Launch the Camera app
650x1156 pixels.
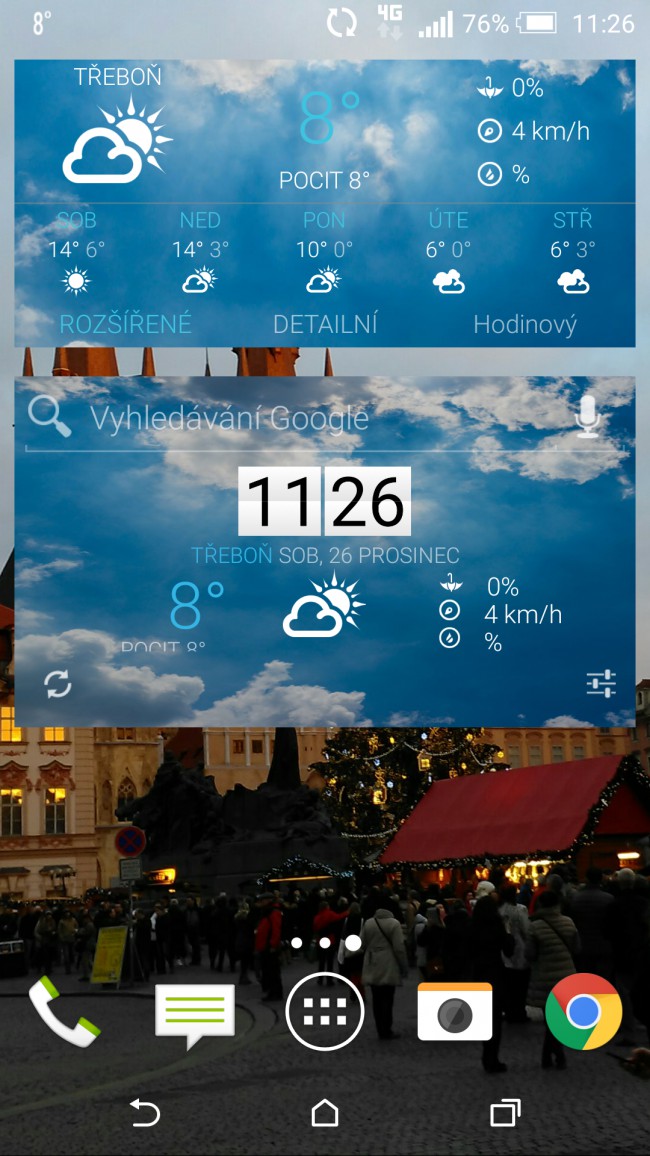click(454, 1012)
